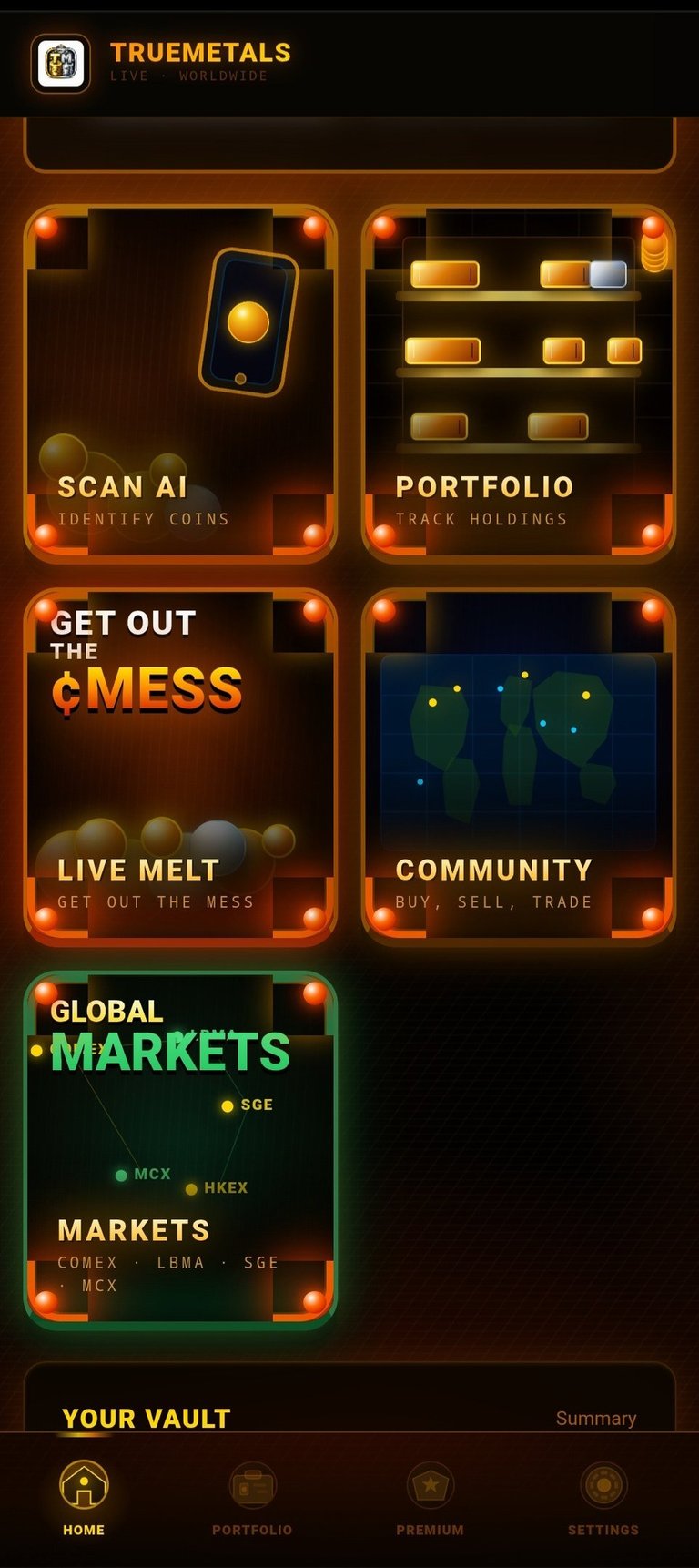Switch to the Home tab

(84, 1498)
